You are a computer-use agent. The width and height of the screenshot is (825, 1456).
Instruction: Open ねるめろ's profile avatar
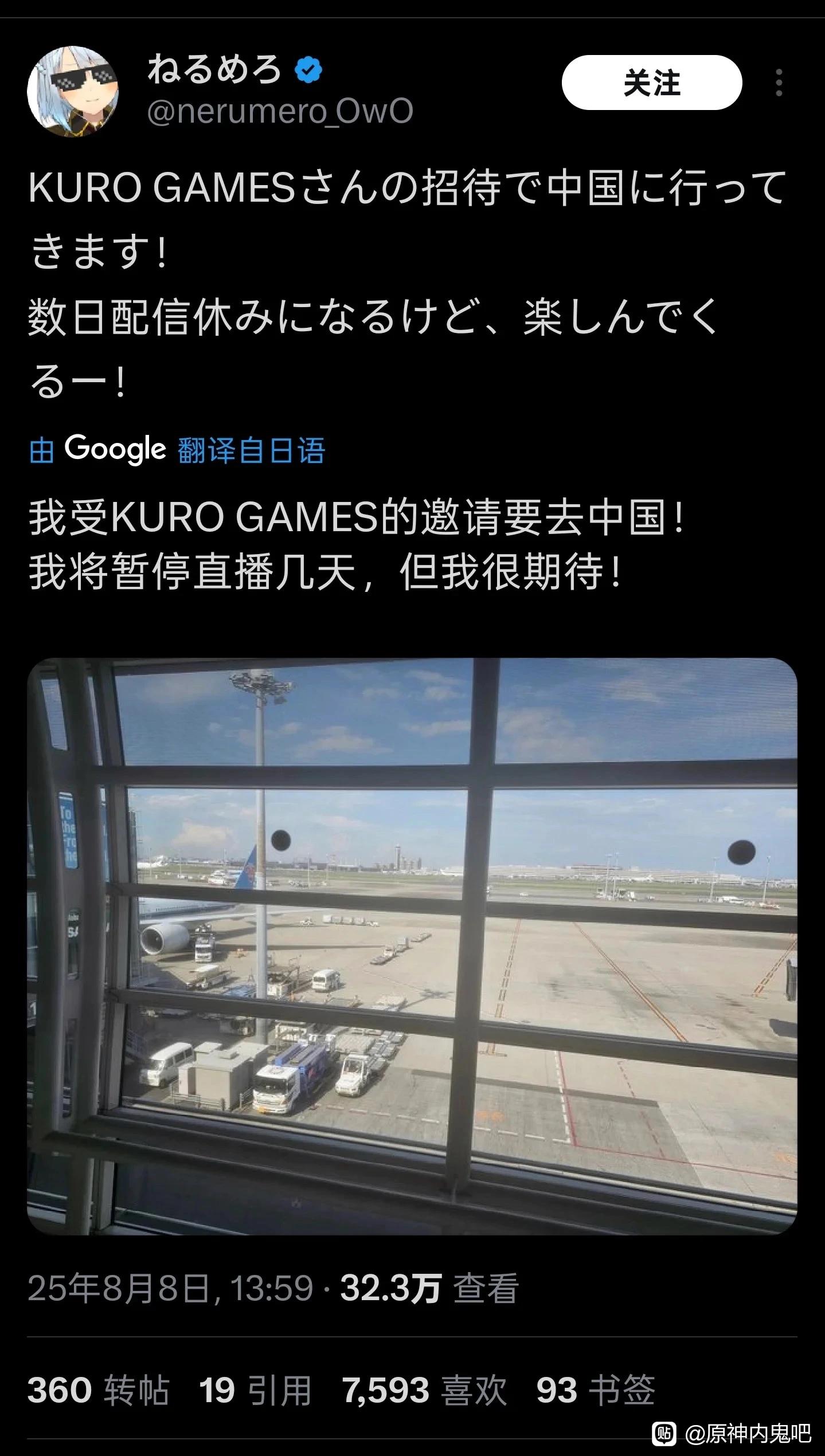click(73, 92)
